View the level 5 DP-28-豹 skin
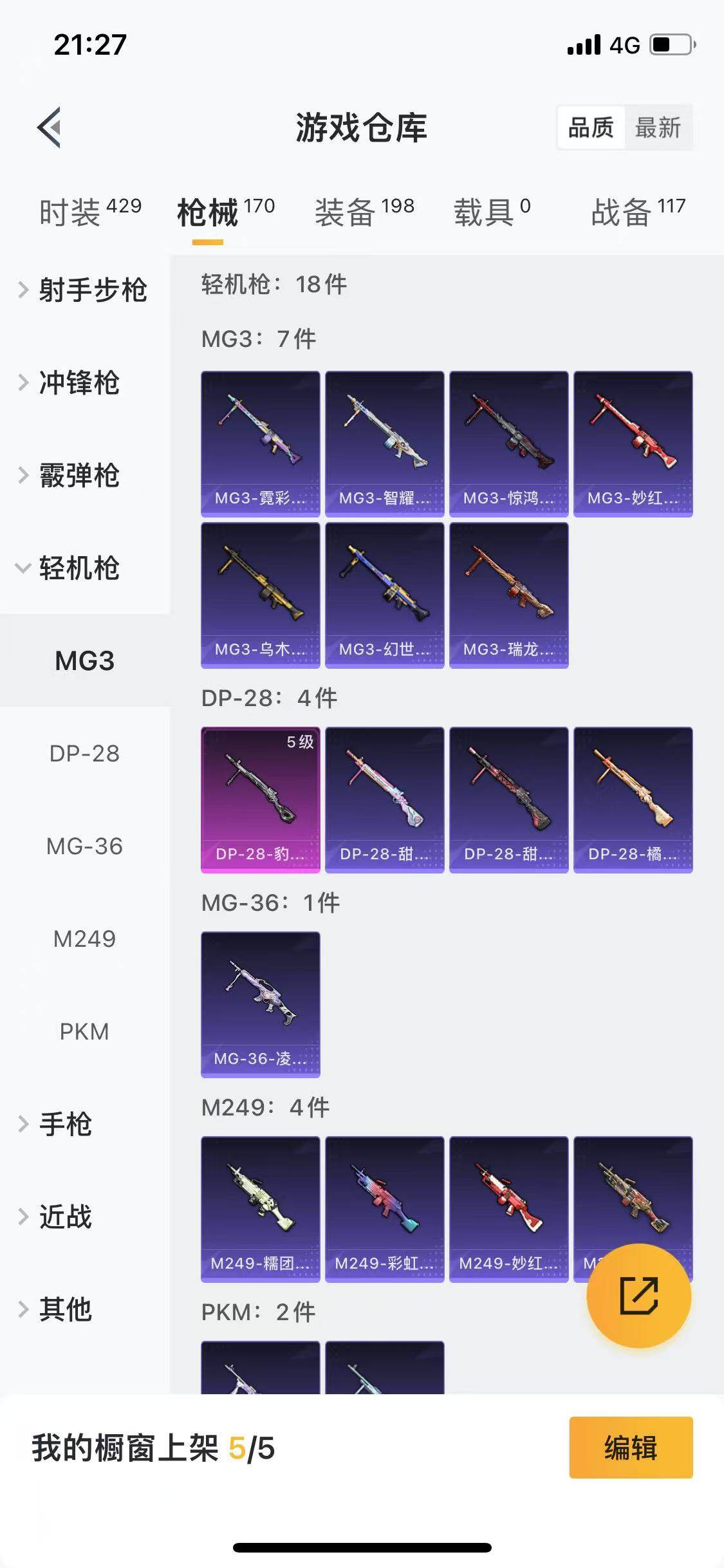The height and width of the screenshot is (1568, 724). click(x=260, y=799)
